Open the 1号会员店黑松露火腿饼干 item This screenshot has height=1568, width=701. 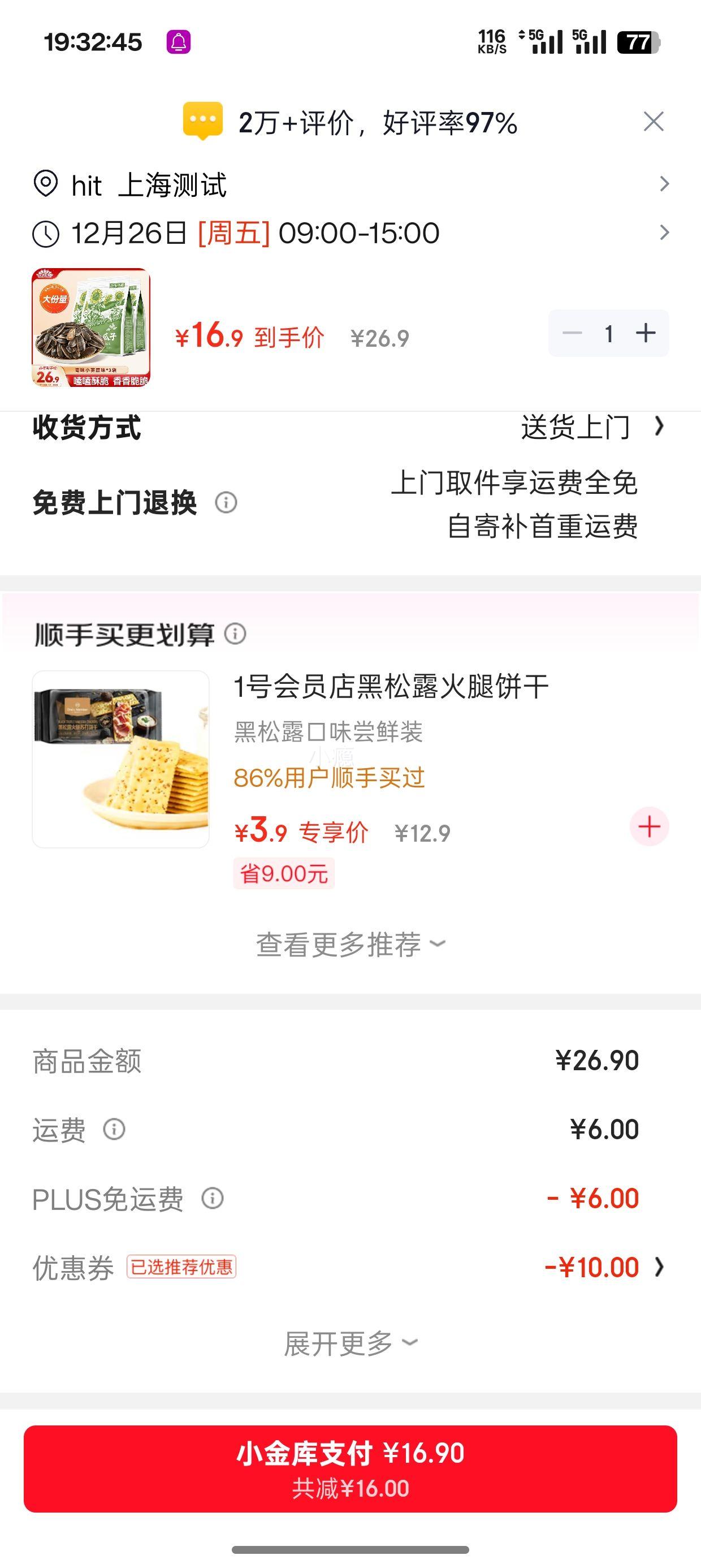391,687
